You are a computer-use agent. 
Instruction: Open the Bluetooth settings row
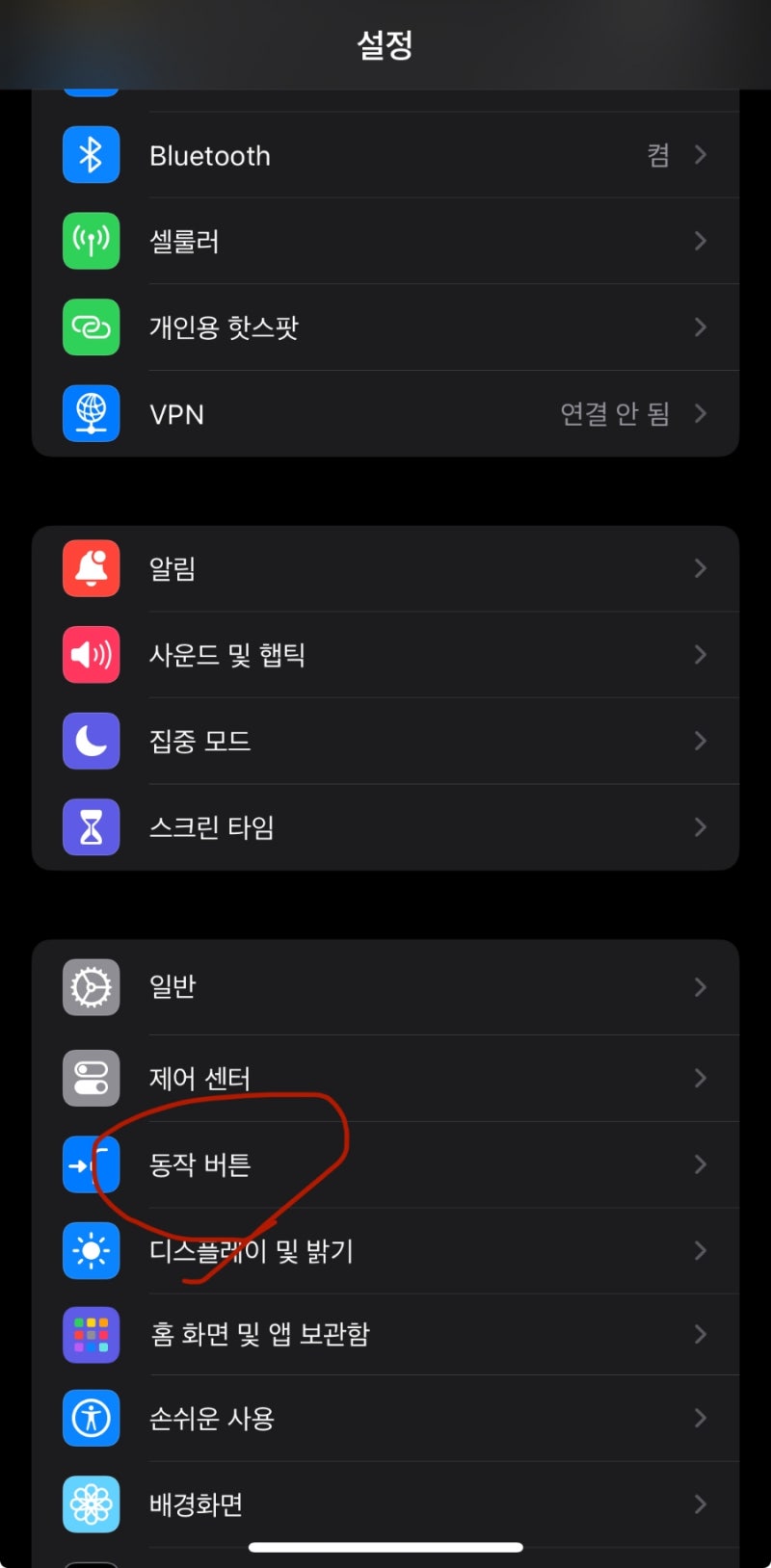[385, 155]
